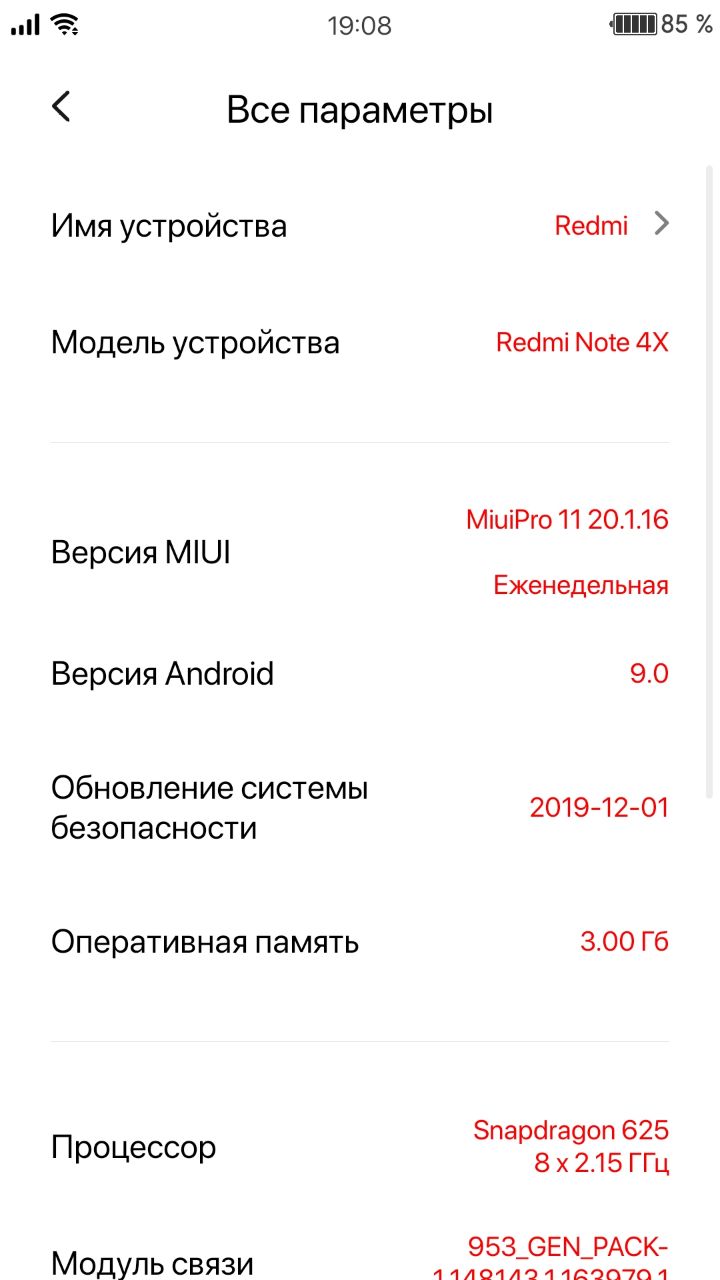The height and width of the screenshot is (1280, 720).
Task: Tap the Версия Android row
Action: click(360, 673)
